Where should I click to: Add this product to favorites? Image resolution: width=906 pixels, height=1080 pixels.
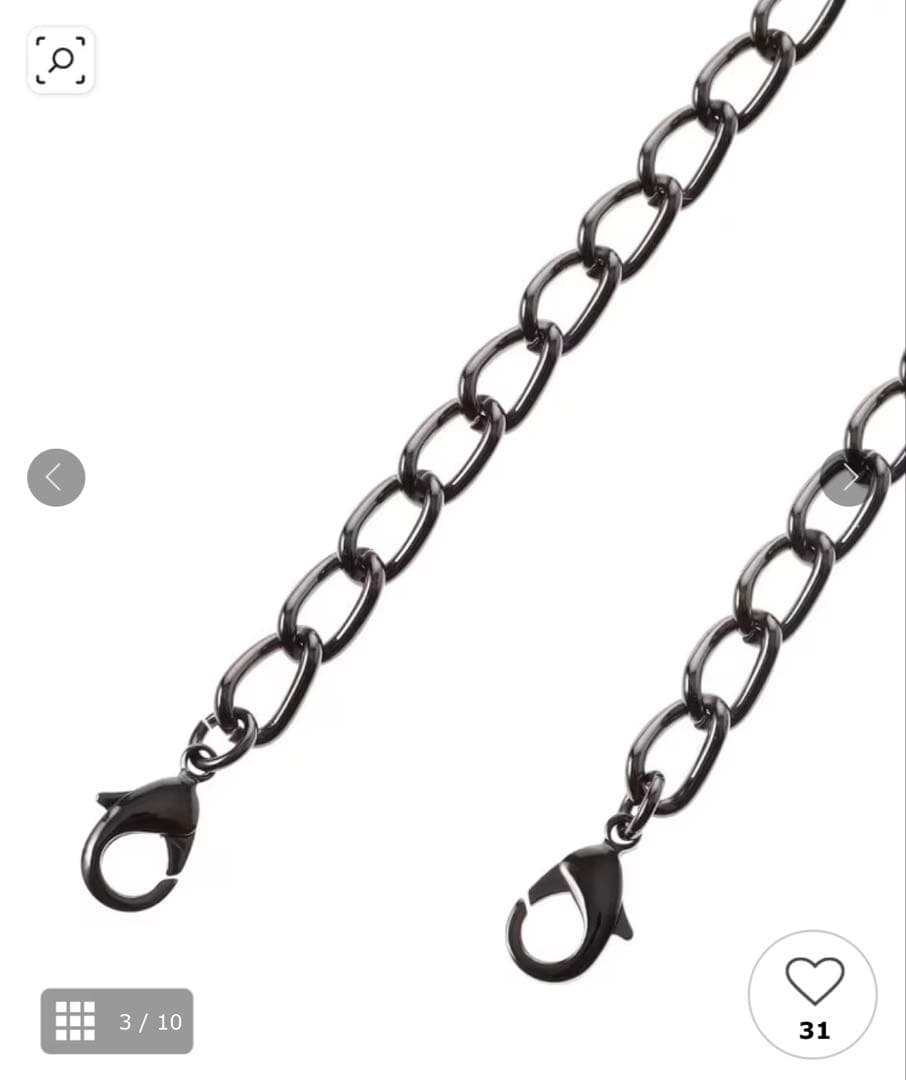coord(813,984)
